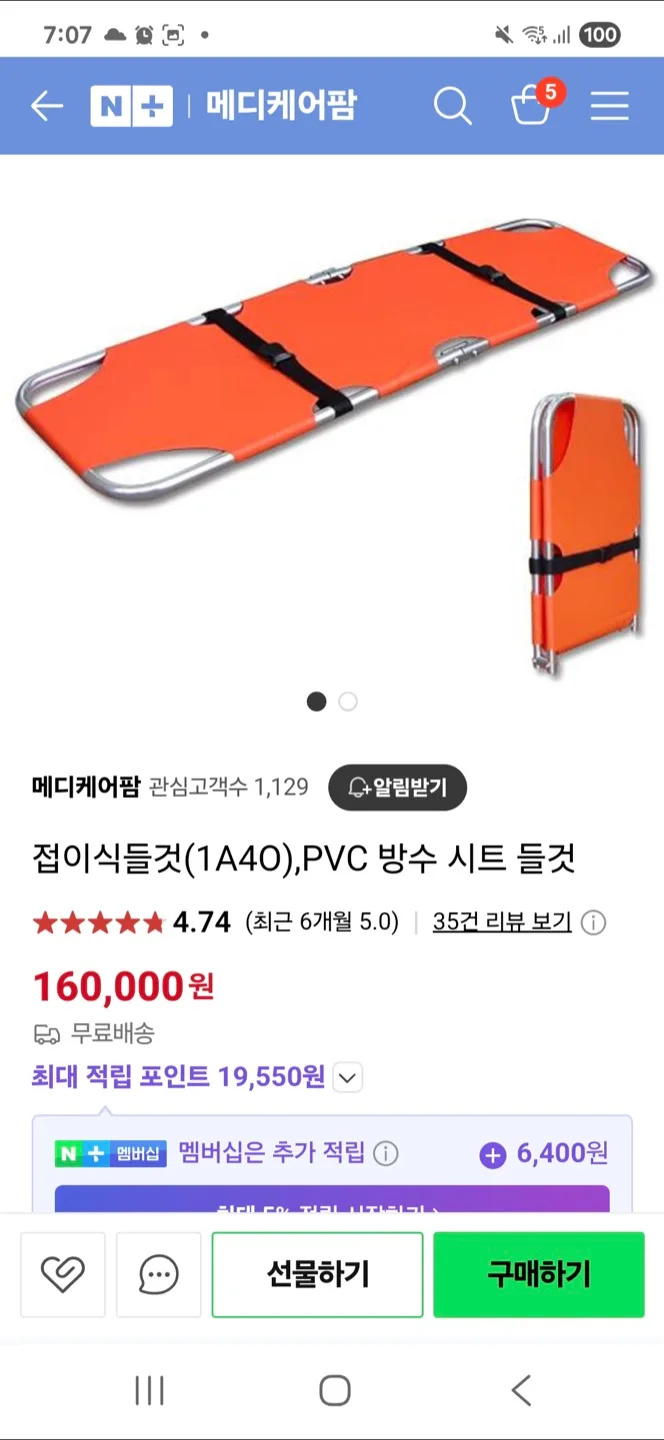Expand 최대 적립 포인트 details chevron
664x1440 pixels.
[x=347, y=1078]
